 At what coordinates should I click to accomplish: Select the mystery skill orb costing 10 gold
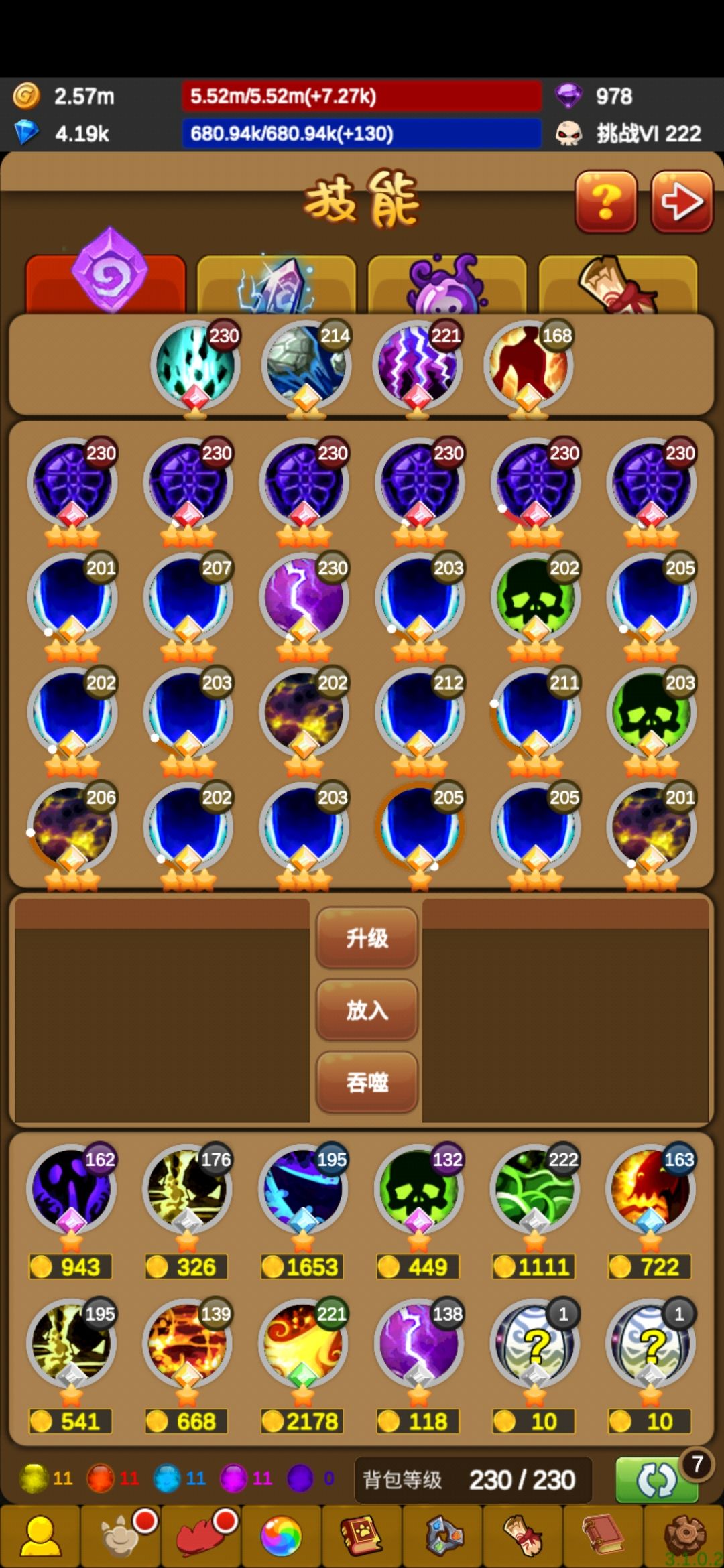tap(534, 1347)
